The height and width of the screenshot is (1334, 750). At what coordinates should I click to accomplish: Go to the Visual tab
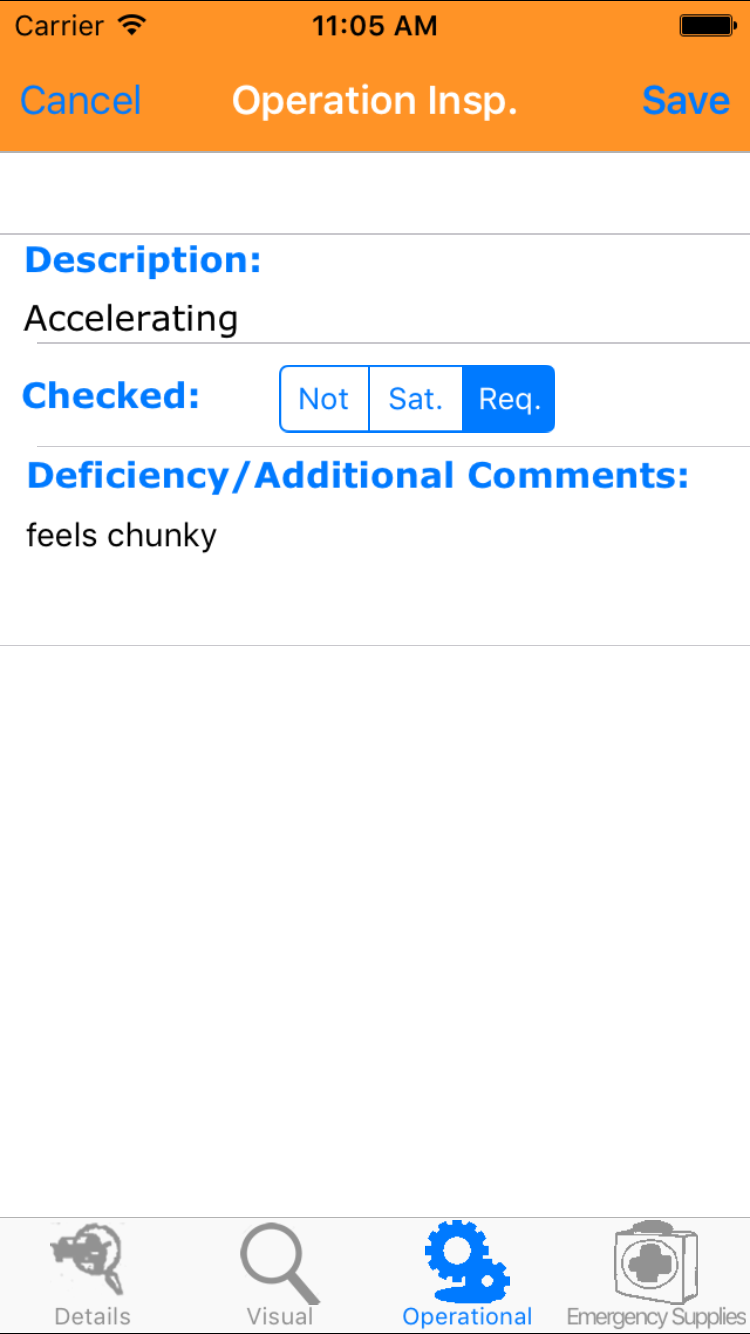[280, 1277]
